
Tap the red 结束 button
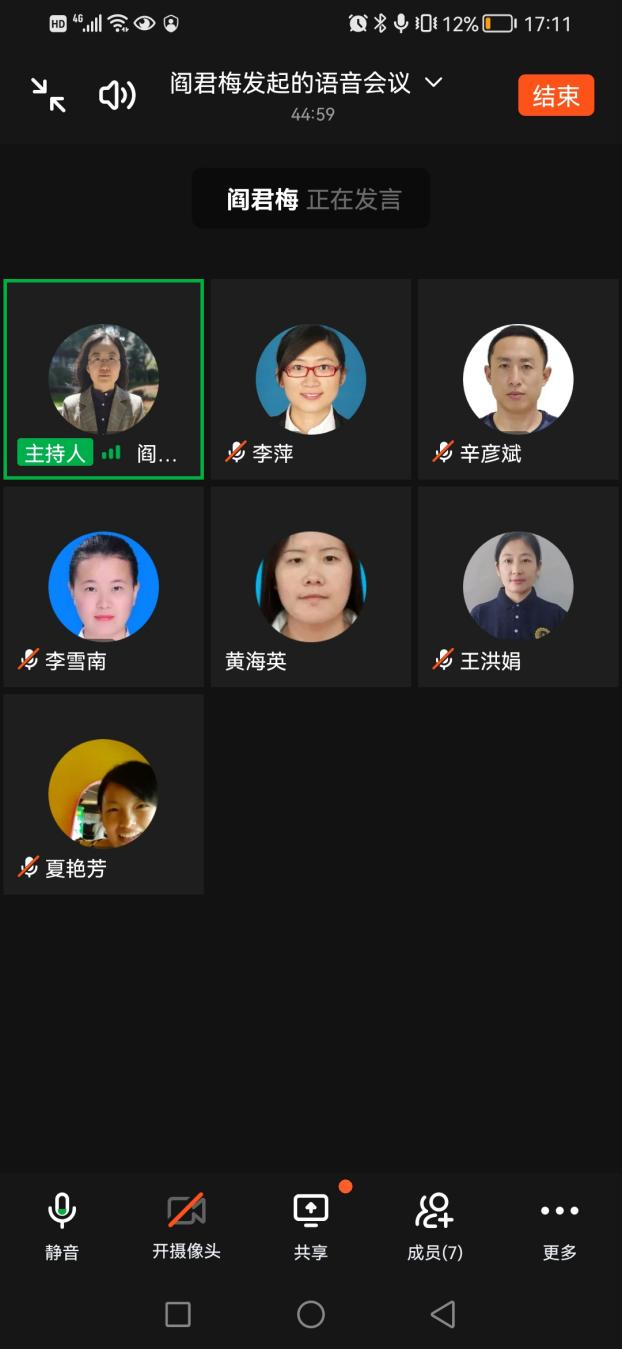click(556, 96)
